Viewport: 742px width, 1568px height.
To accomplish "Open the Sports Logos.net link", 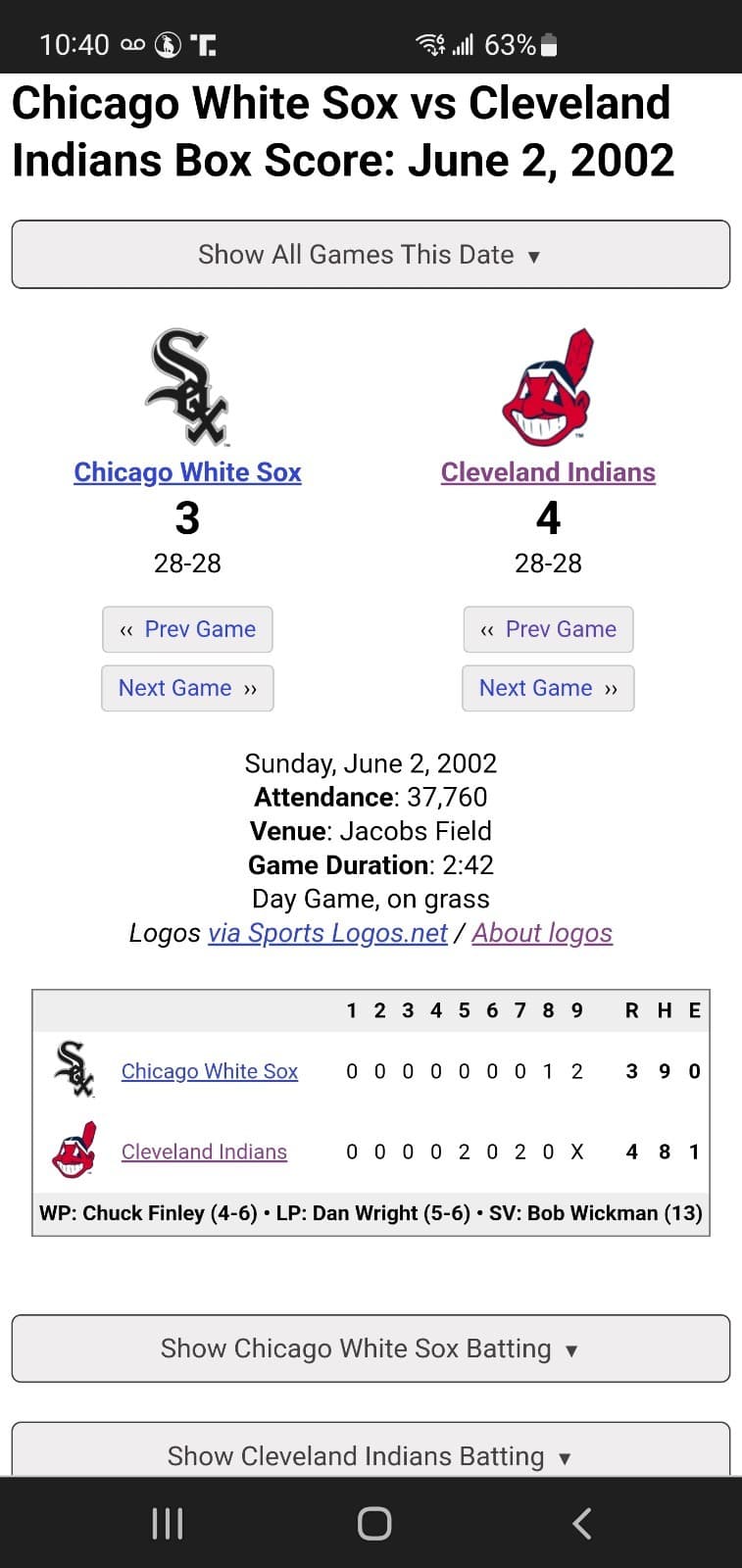I will [x=328, y=932].
